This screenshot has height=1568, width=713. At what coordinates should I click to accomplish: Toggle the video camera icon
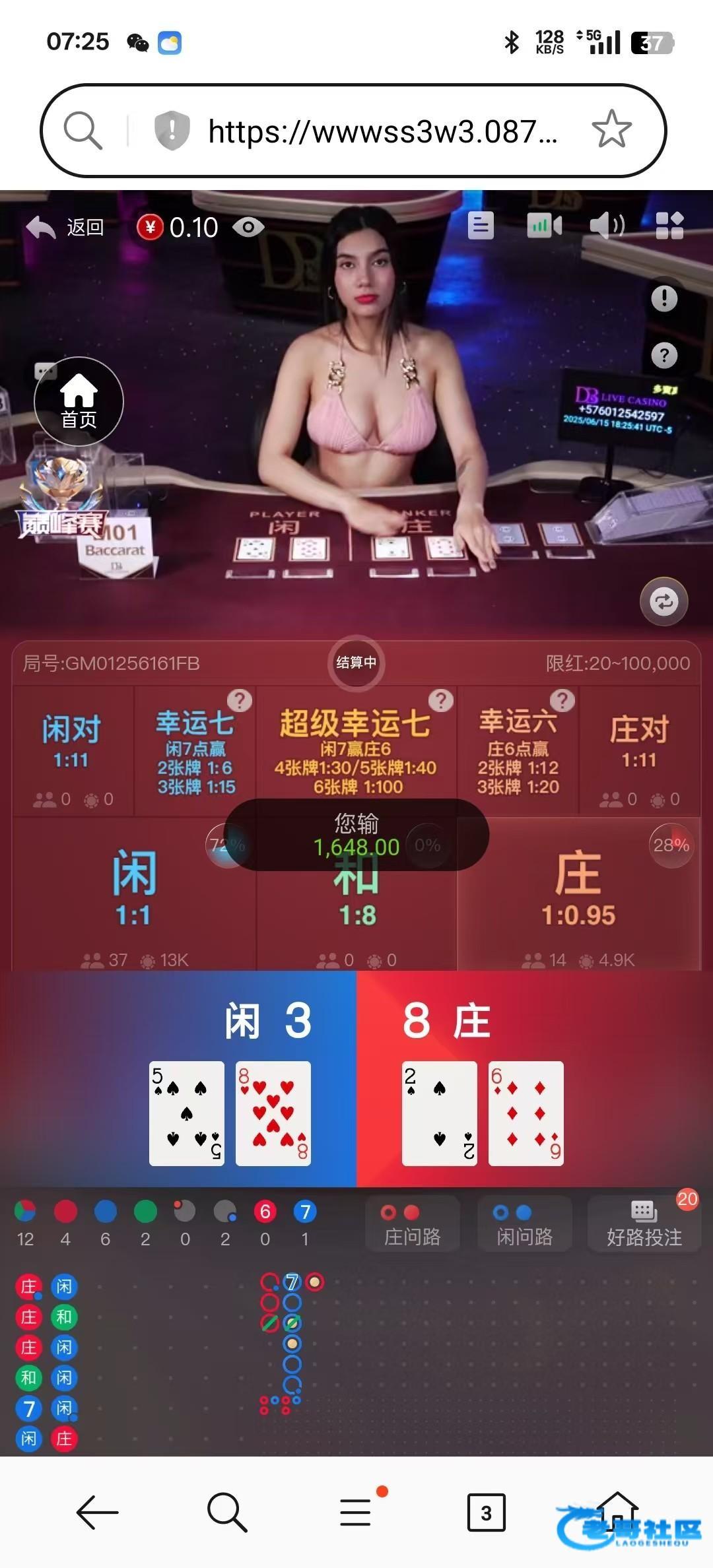(x=544, y=226)
